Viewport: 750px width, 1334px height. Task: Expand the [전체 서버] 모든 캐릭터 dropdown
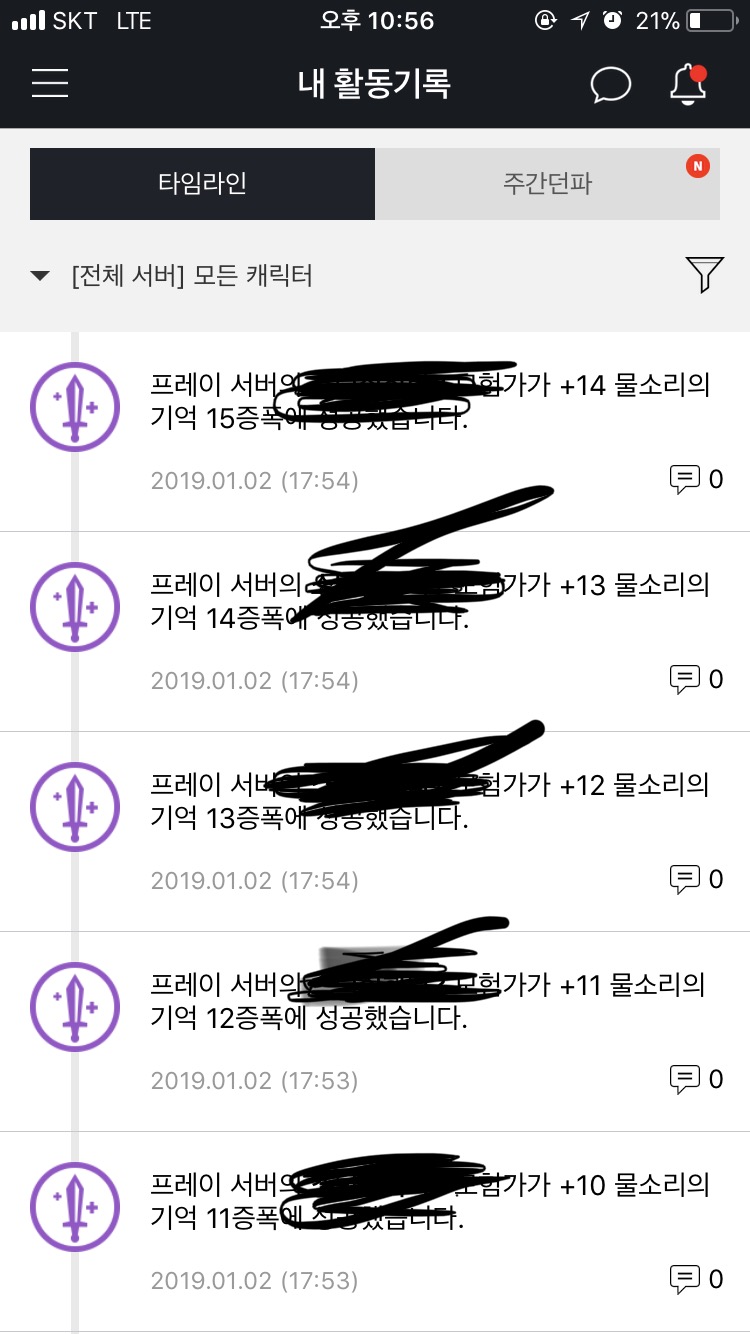(172, 276)
